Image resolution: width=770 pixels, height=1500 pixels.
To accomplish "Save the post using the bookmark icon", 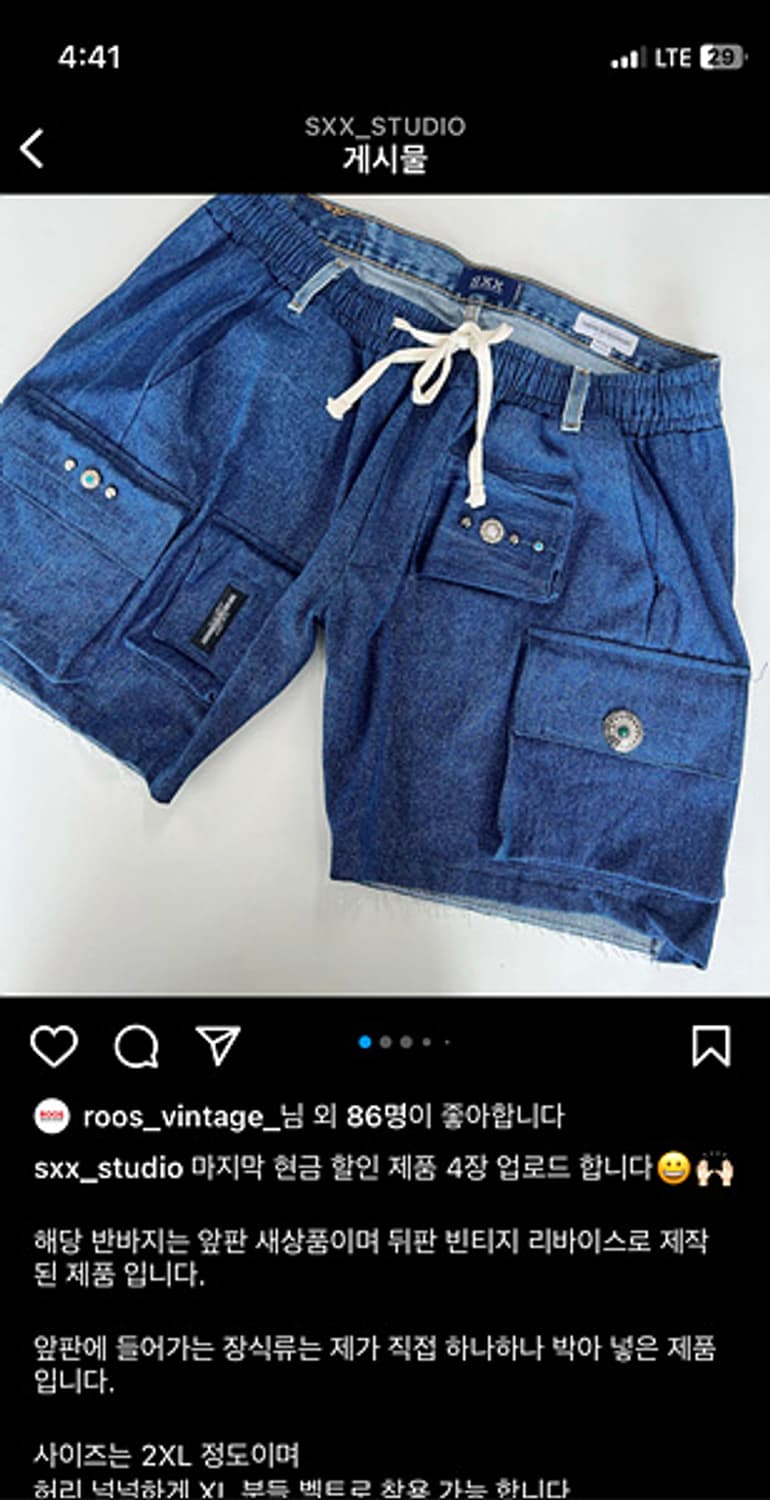I will pos(712,1046).
